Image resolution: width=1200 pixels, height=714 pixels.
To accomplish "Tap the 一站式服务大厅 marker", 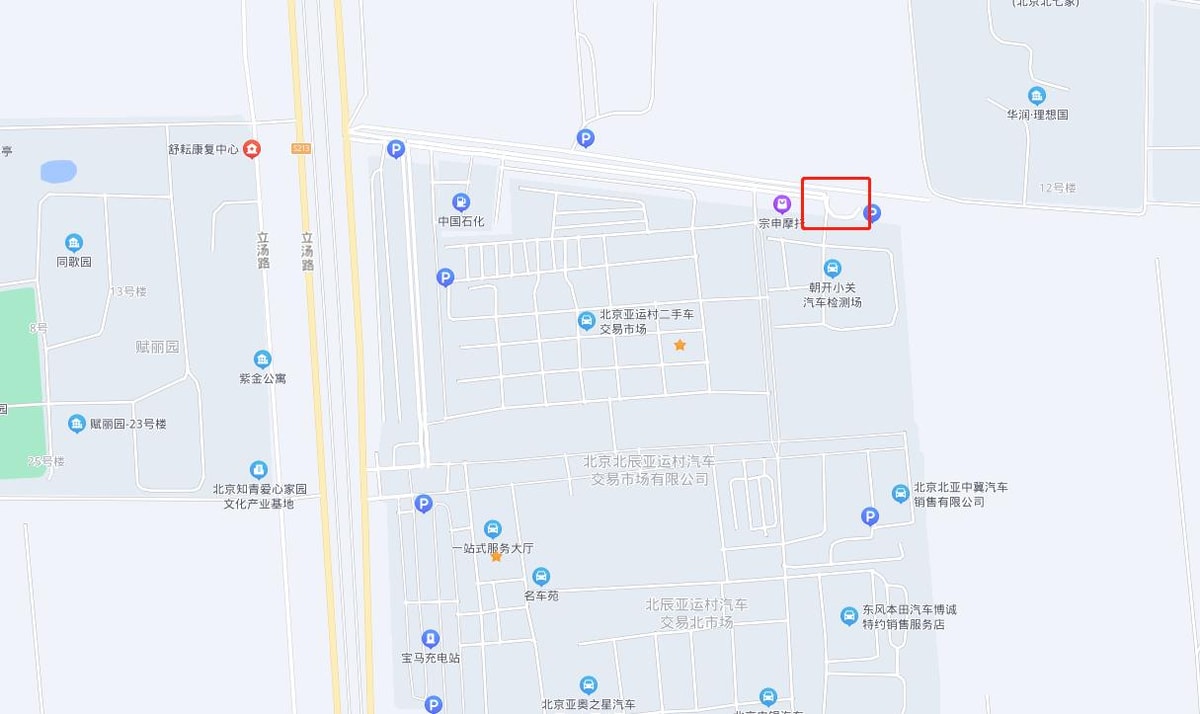I will 492,529.
